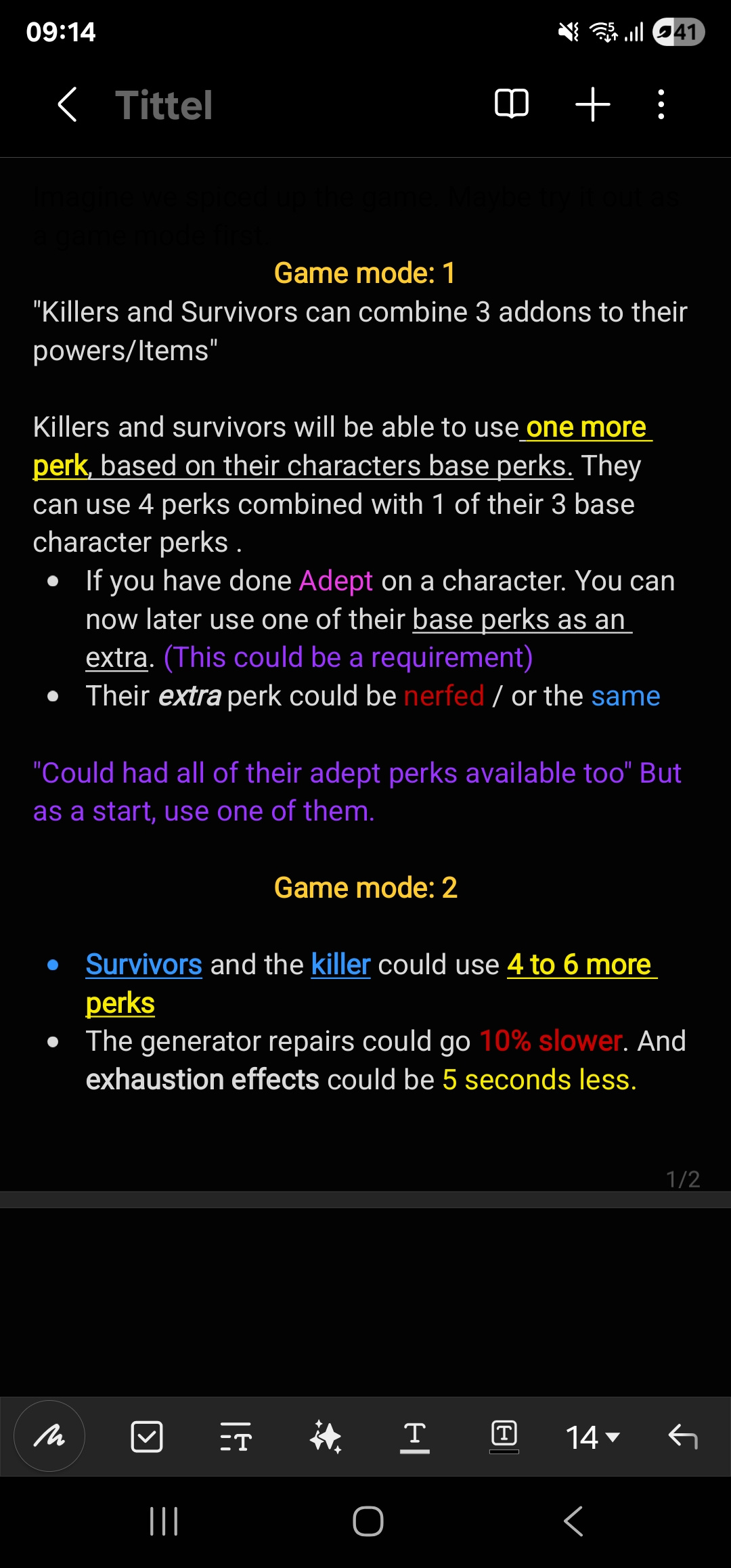Screen dimensions: 731x1568
Task: Tap the system home button
Action: [x=368, y=1521]
